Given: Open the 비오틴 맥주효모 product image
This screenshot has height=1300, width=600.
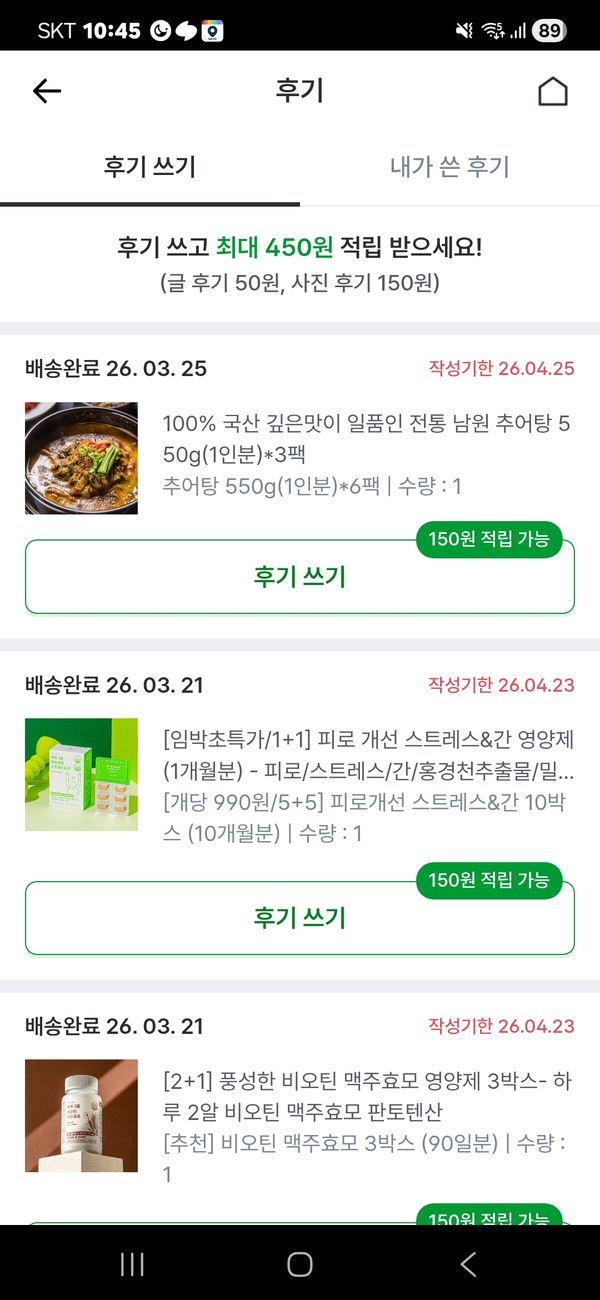Looking at the screenshot, I should [x=81, y=1115].
